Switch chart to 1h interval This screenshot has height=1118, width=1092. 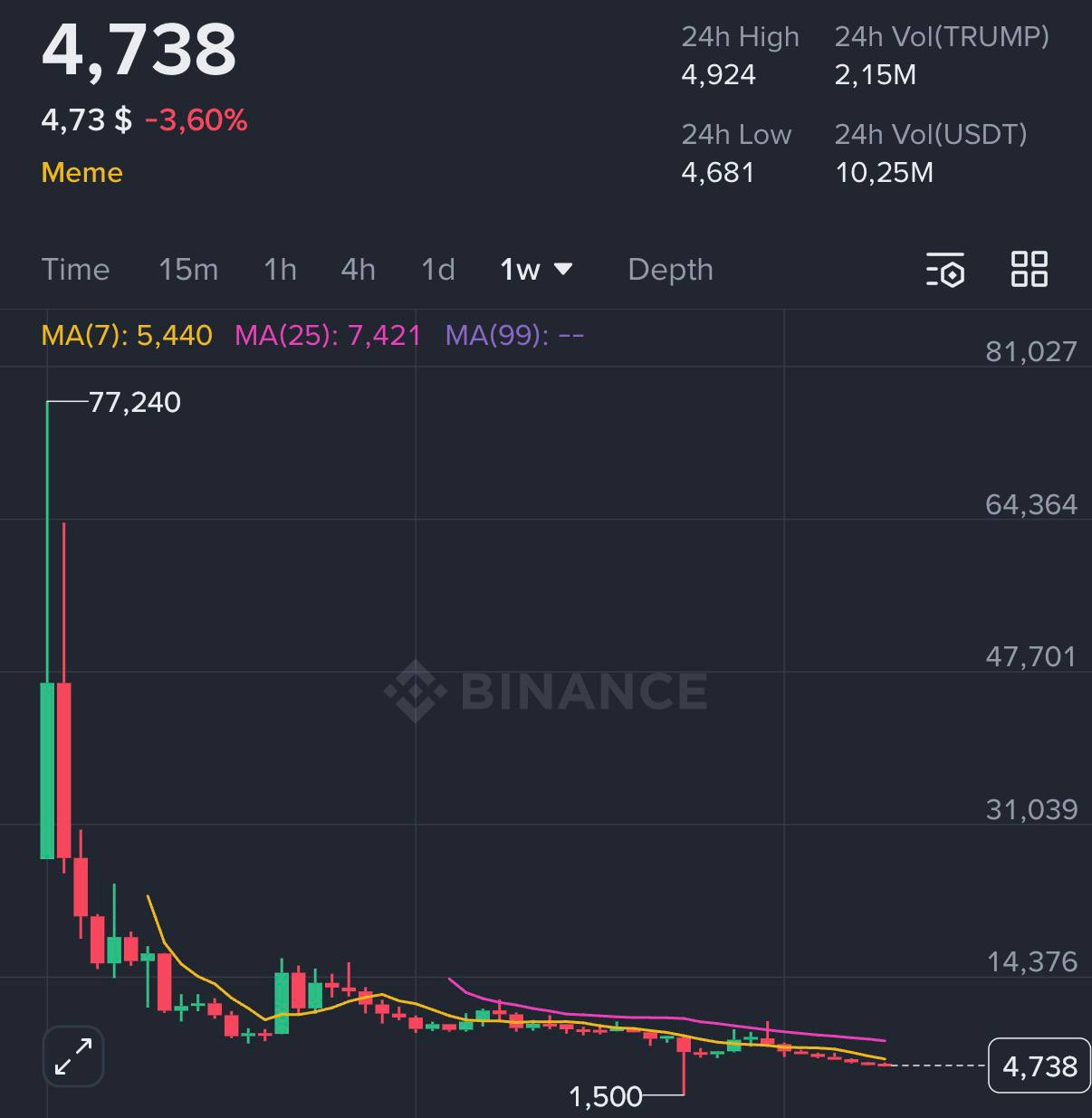pyautogui.click(x=280, y=270)
